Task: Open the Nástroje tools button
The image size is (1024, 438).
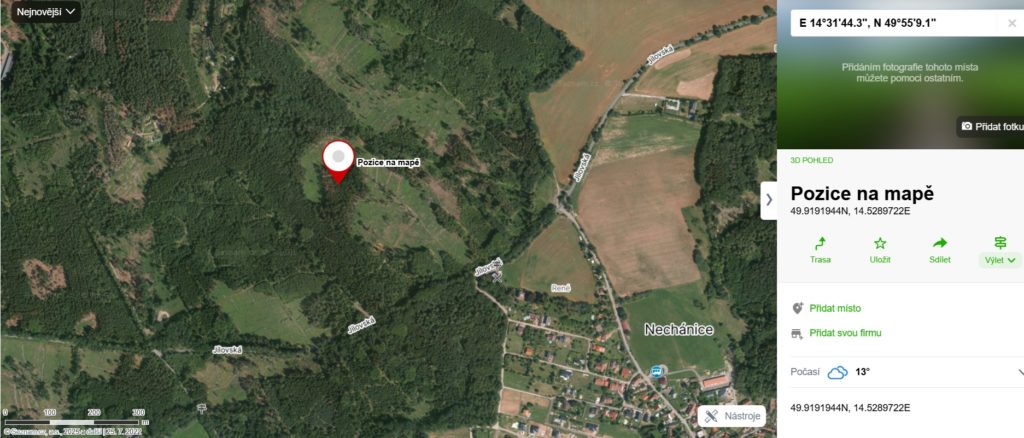Action: (734, 416)
